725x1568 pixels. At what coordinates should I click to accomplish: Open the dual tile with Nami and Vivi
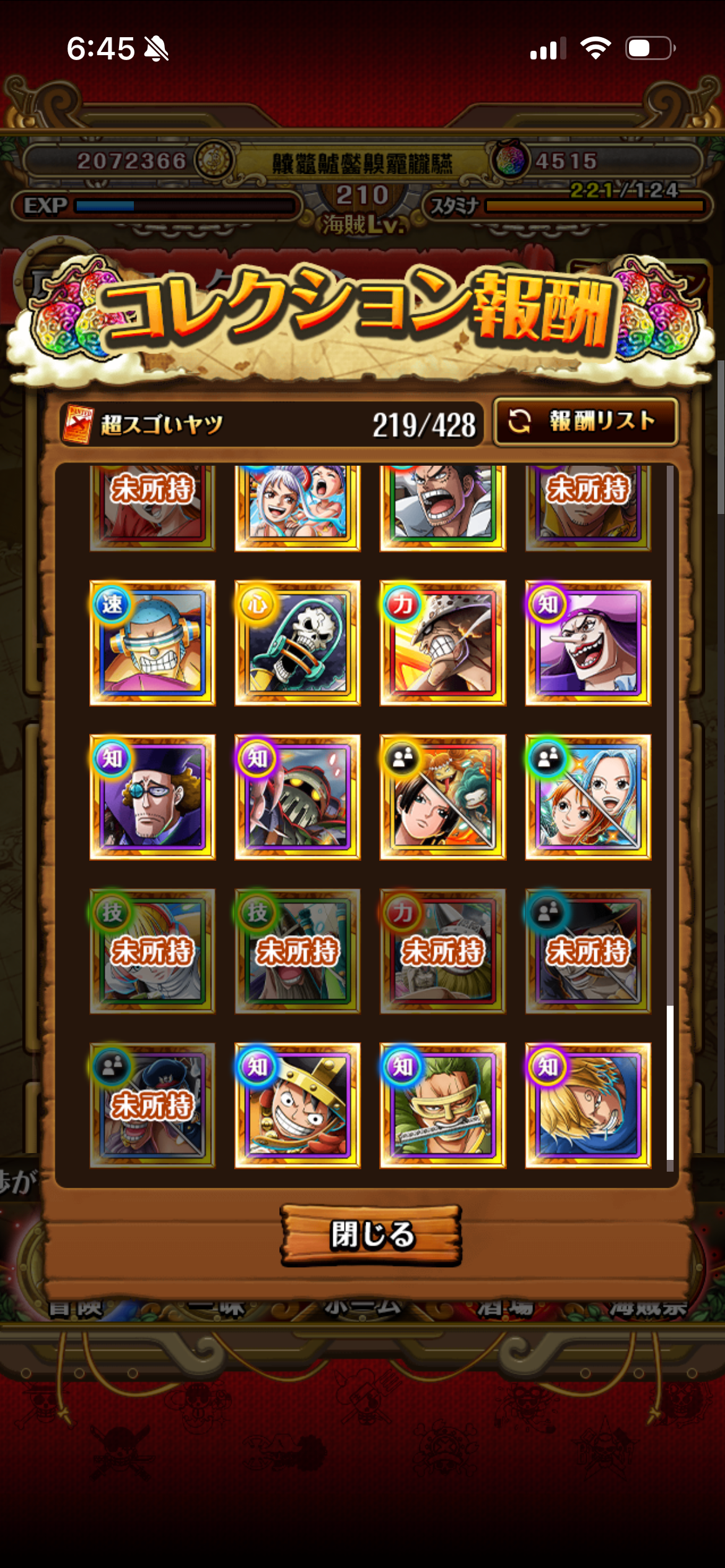[588, 797]
